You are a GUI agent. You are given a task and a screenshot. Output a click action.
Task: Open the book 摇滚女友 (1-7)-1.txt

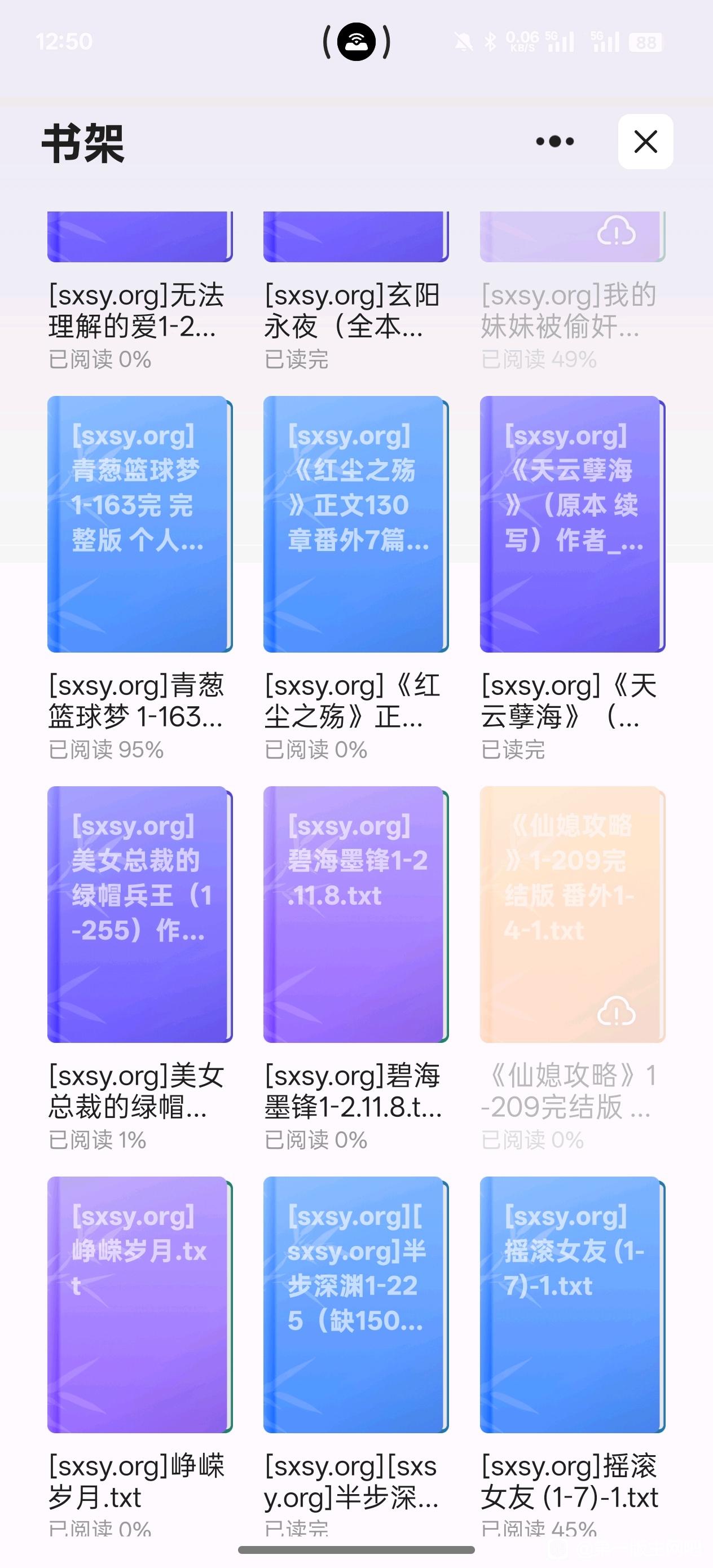tap(573, 1305)
